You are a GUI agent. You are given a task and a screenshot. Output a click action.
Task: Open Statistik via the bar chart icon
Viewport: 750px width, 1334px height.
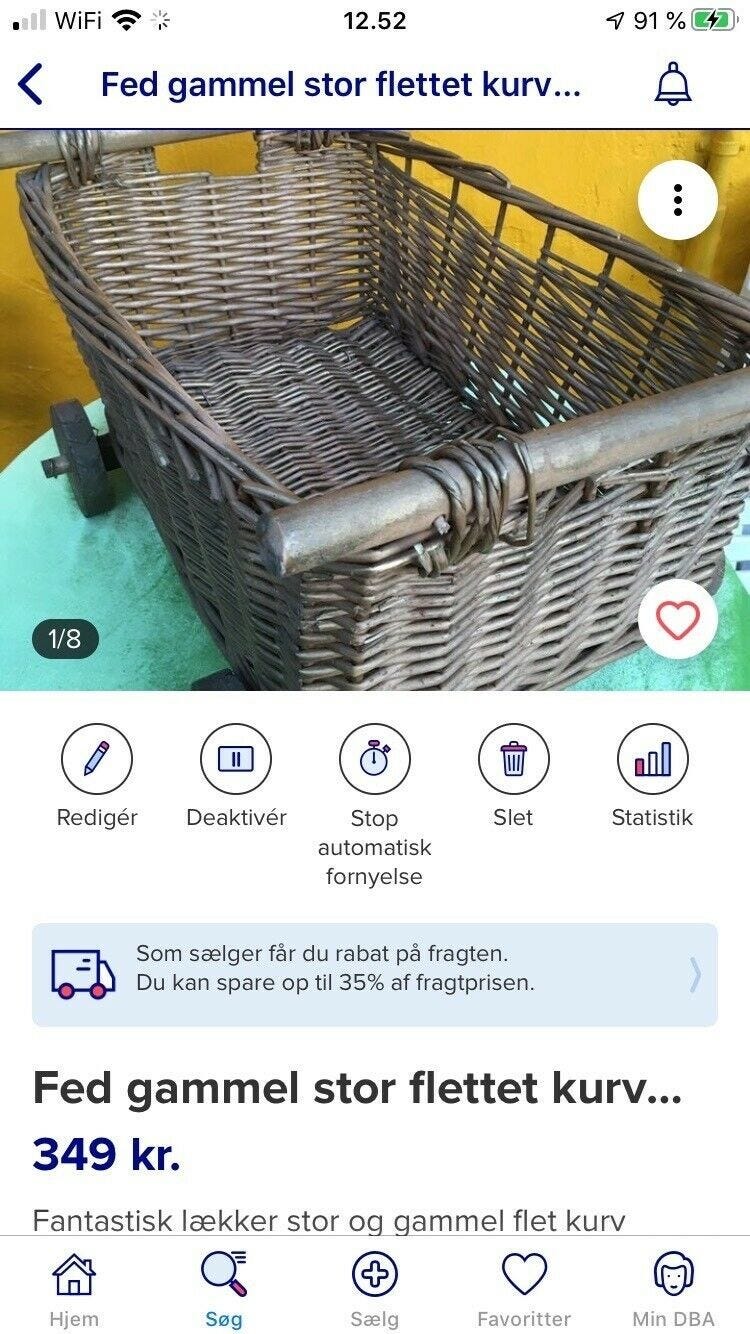click(651, 760)
